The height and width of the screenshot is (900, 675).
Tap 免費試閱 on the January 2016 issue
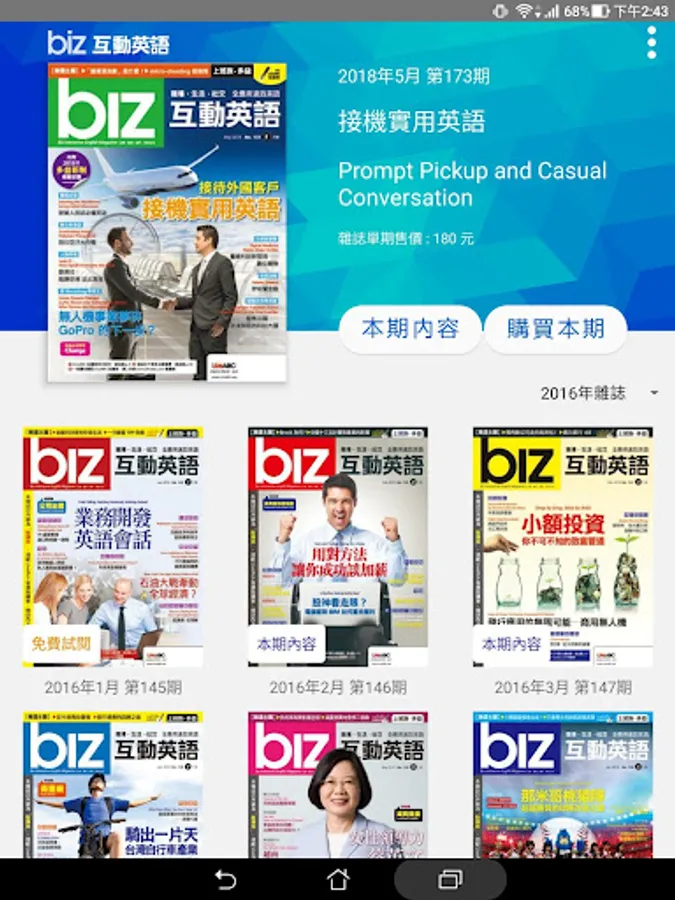pos(61,643)
